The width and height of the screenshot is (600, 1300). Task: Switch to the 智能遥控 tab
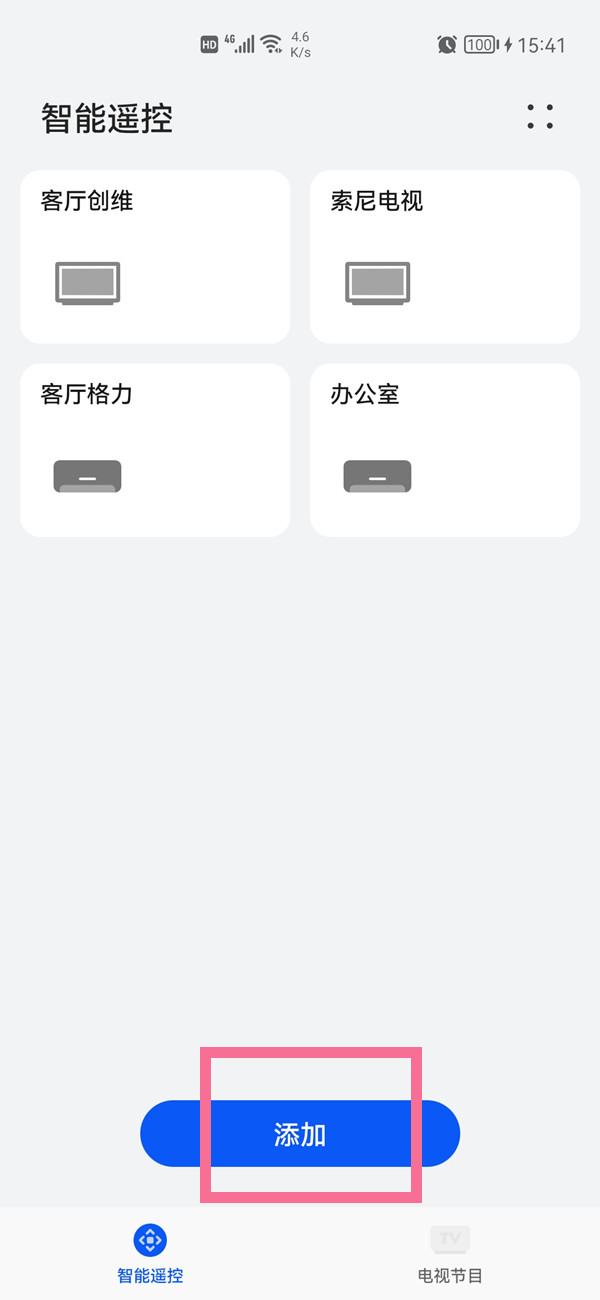pyautogui.click(x=150, y=1253)
